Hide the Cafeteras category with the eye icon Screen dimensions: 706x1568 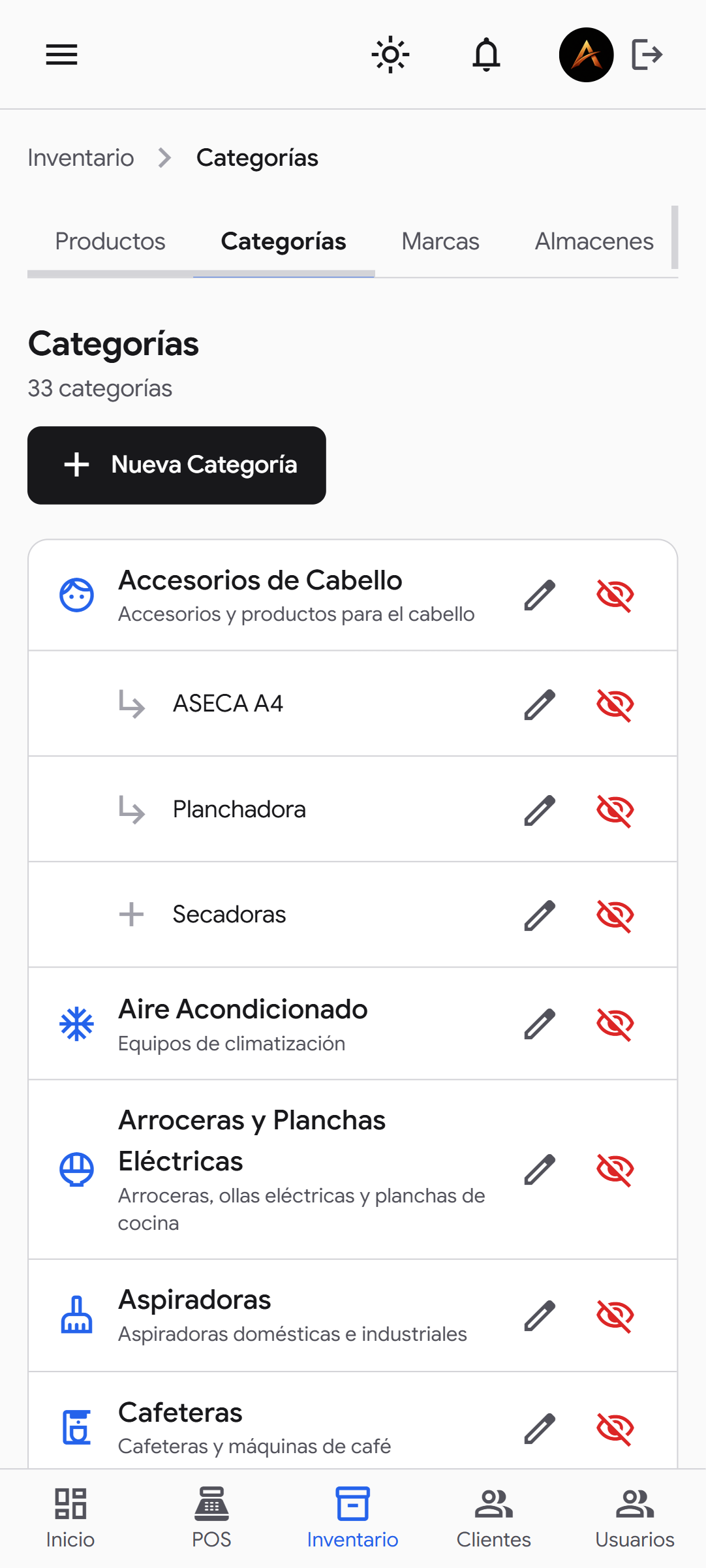pos(615,1429)
